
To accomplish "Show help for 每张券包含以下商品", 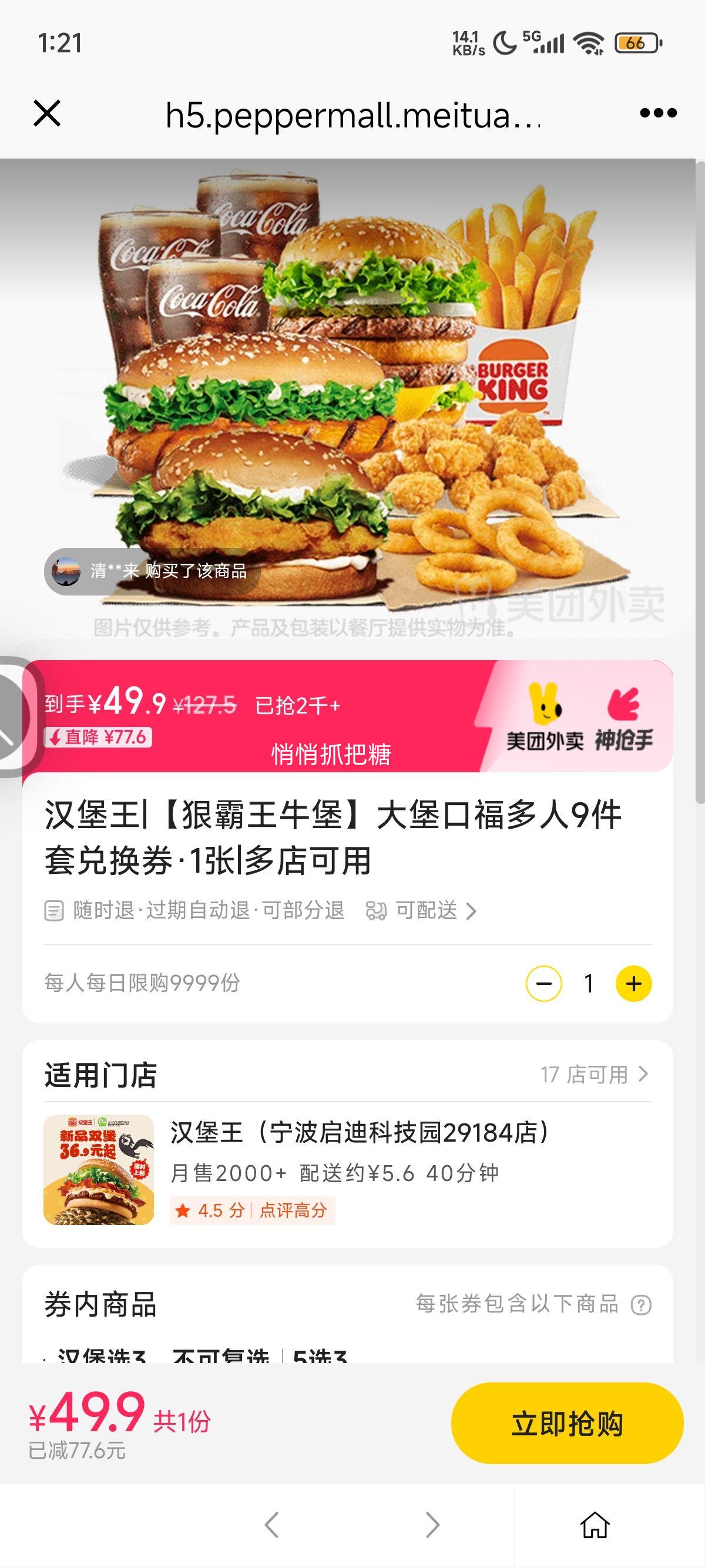I will coord(641,1304).
